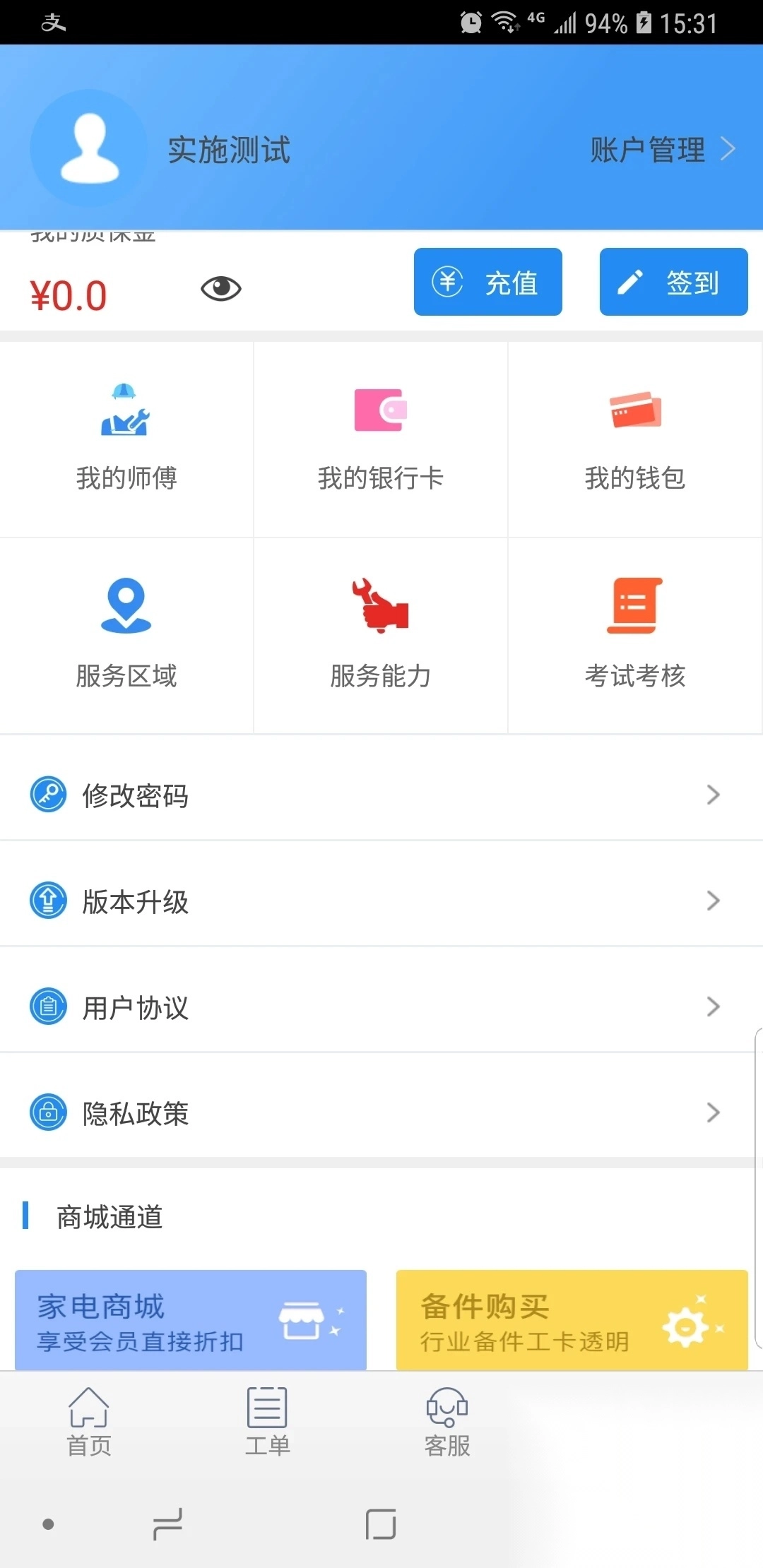Tap the profile avatar picture
Image resolution: width=763 pixels, height=1568 pixels.
tap(89, 148)
